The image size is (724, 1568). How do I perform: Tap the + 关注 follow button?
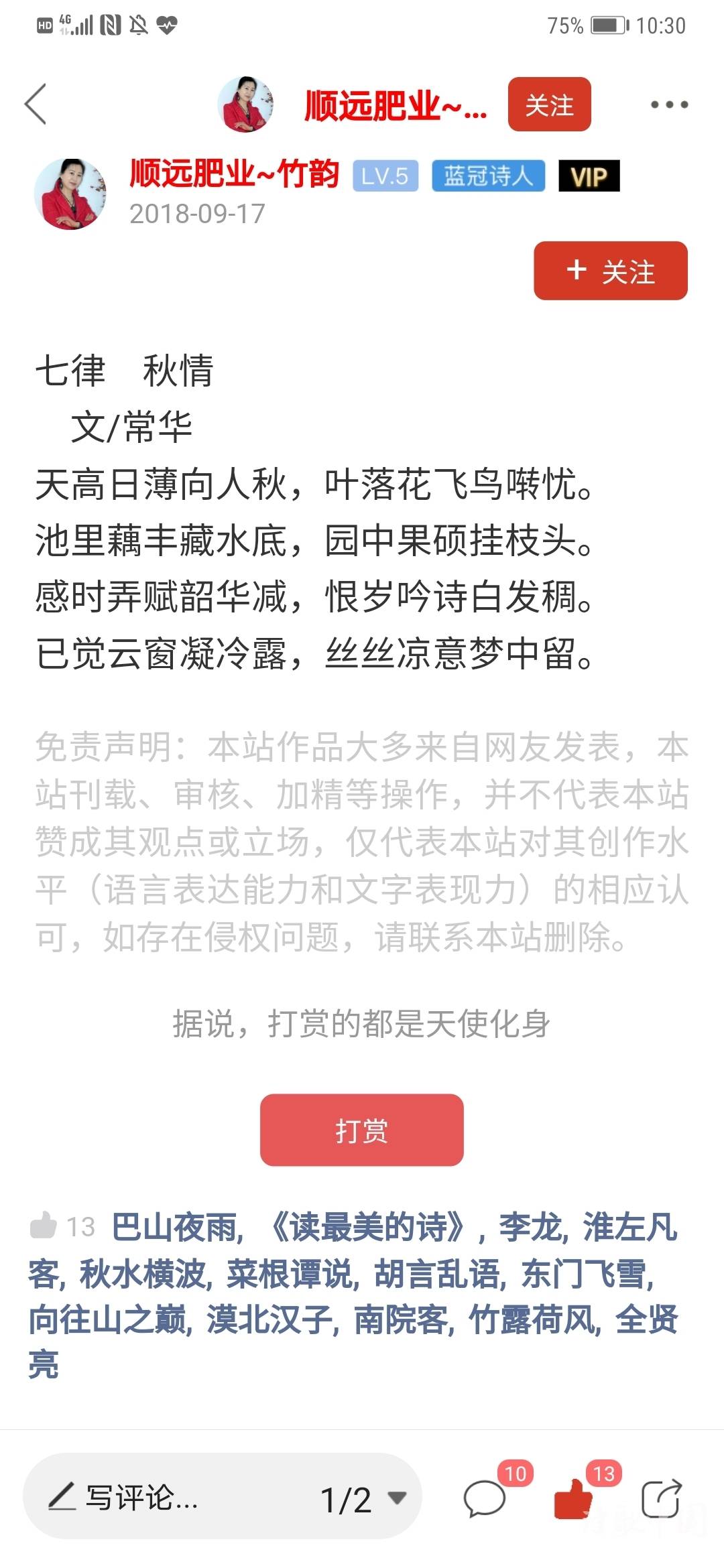click(x=610, y=271)
